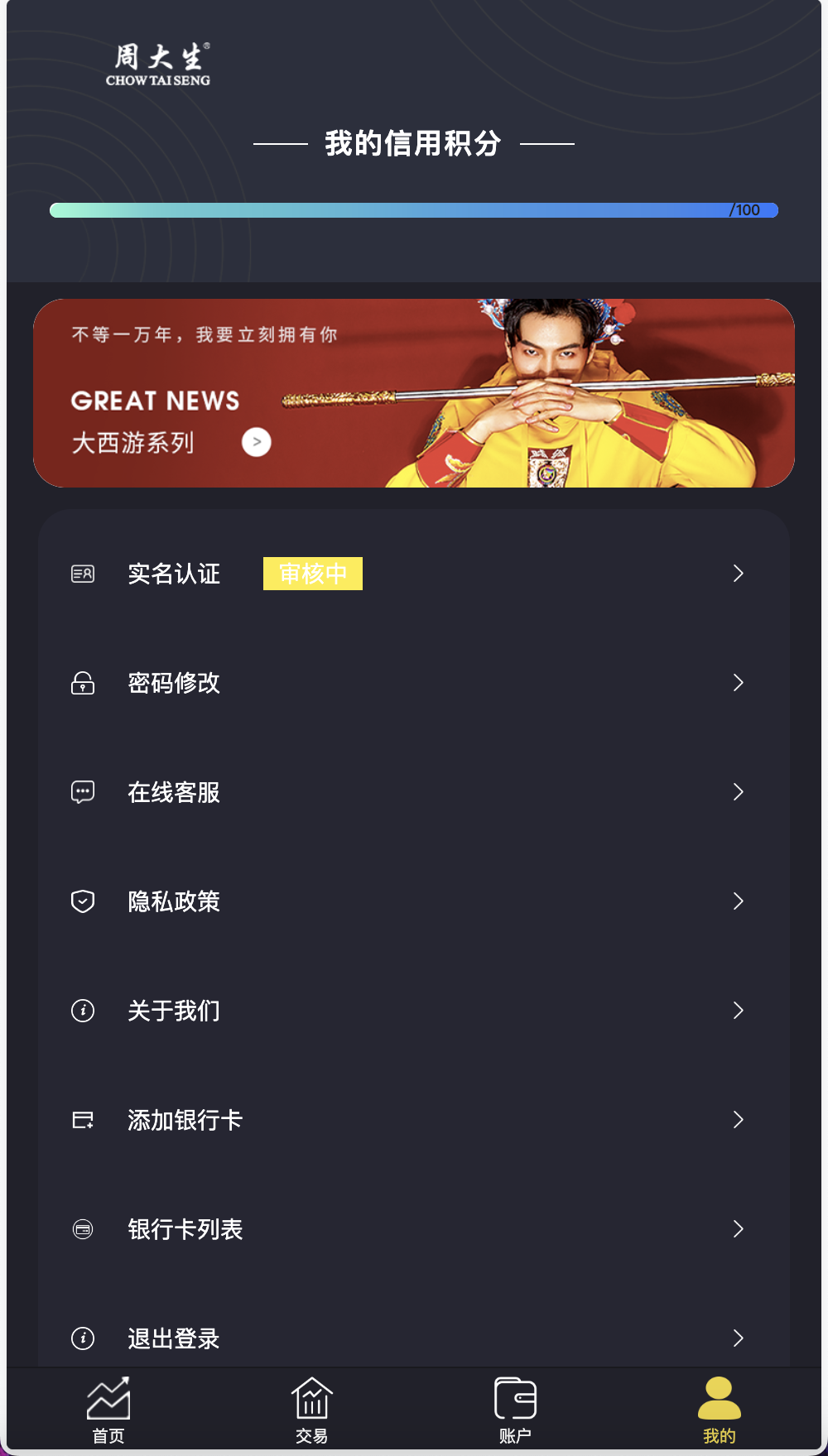The height and width of the screenshot is (1456, 828).
Task: Expand the 实名认证 row chevron
Action: (738, 574)
